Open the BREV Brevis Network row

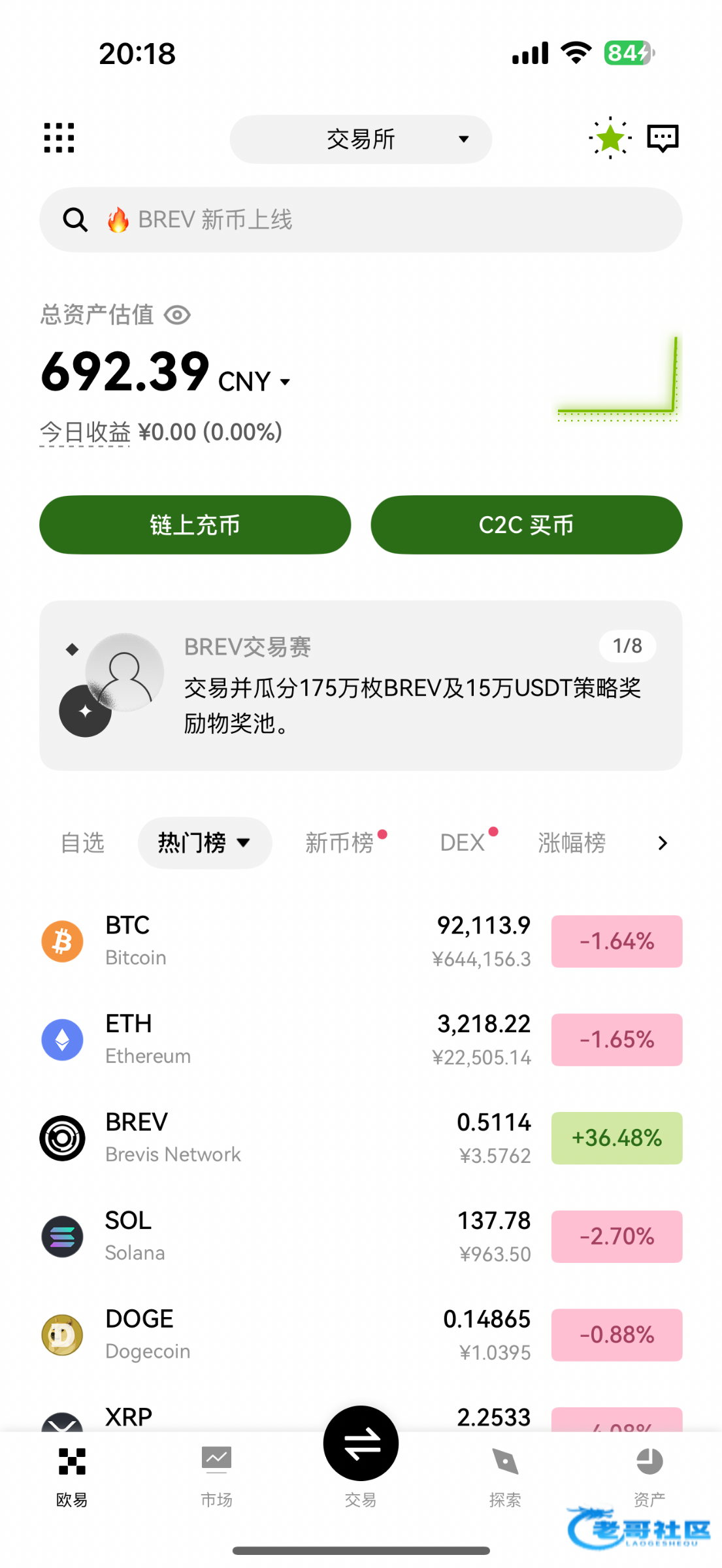[261, 1138]
